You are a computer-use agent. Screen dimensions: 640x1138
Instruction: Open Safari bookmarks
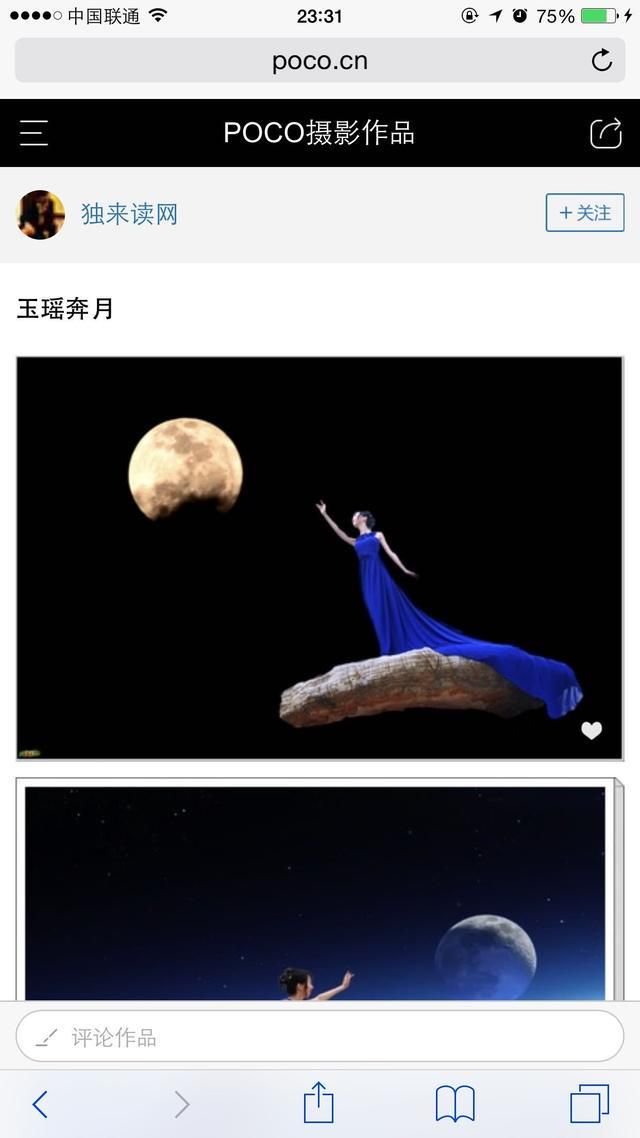(455, 1104)
